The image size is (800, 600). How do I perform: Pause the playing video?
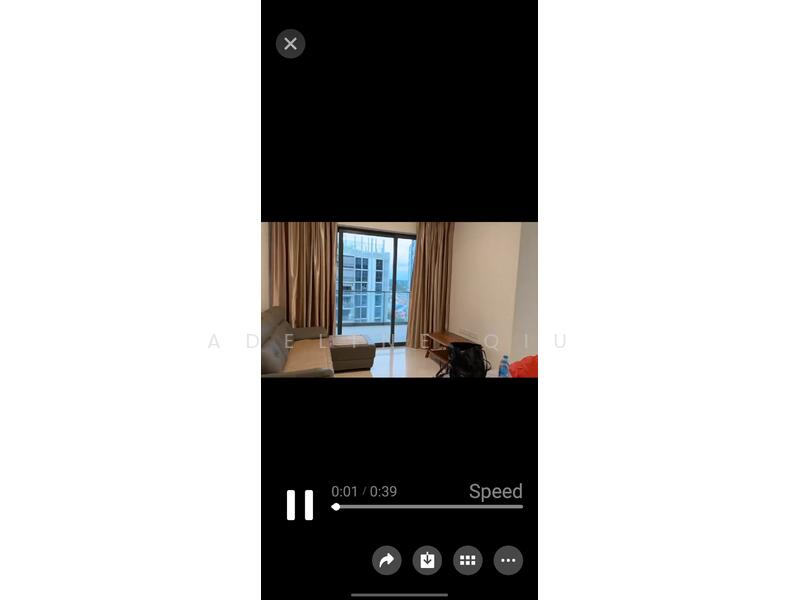click(300, 505)
